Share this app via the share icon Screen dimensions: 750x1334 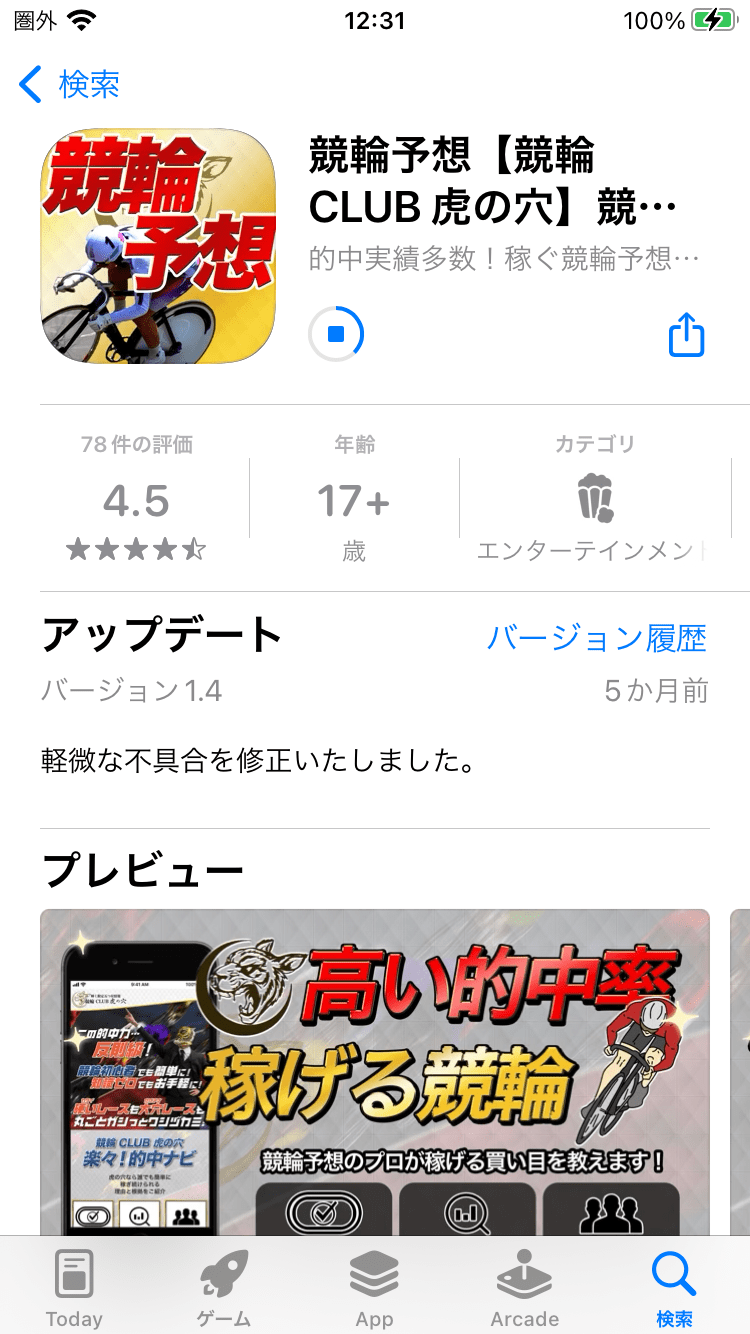click(x=686, y=335)
